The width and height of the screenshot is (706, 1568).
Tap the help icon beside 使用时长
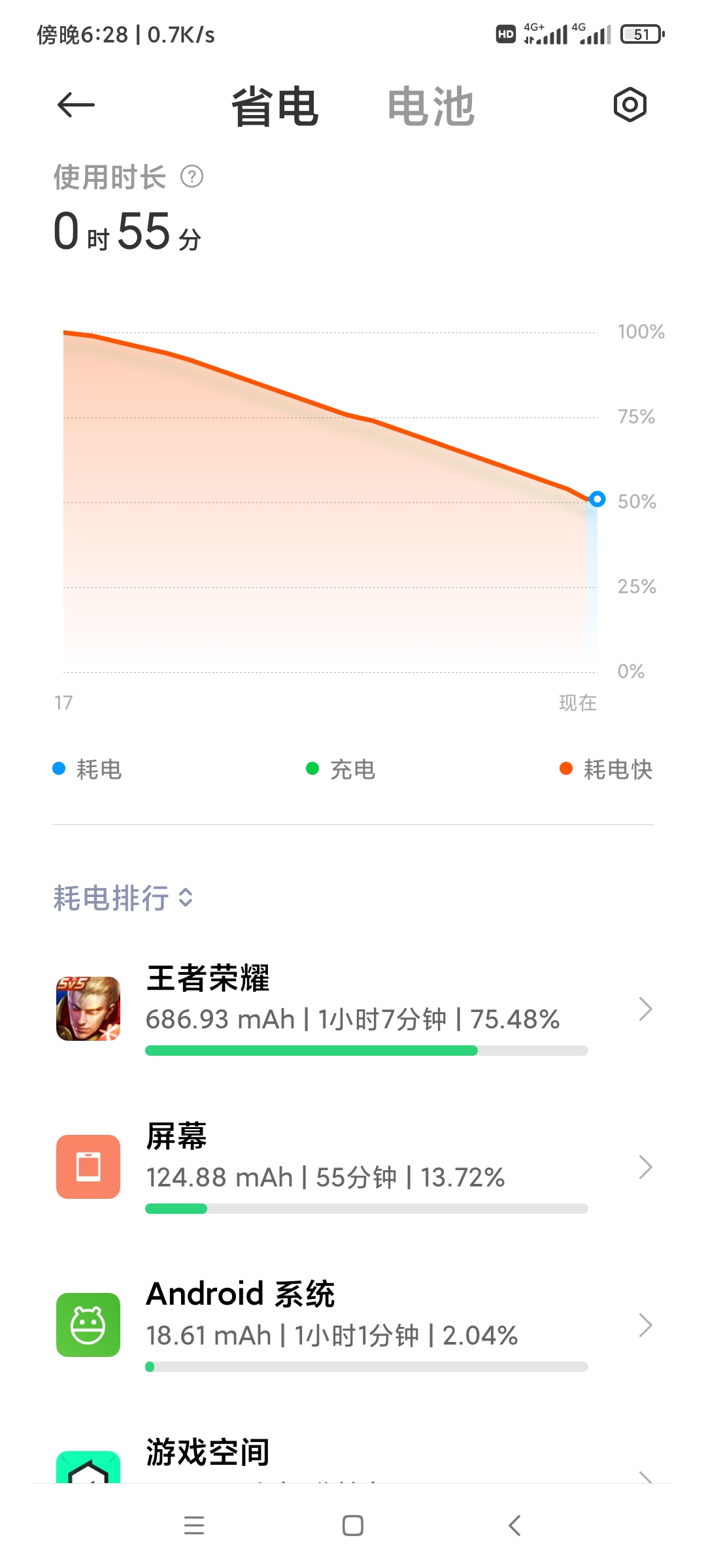(192, 177)
